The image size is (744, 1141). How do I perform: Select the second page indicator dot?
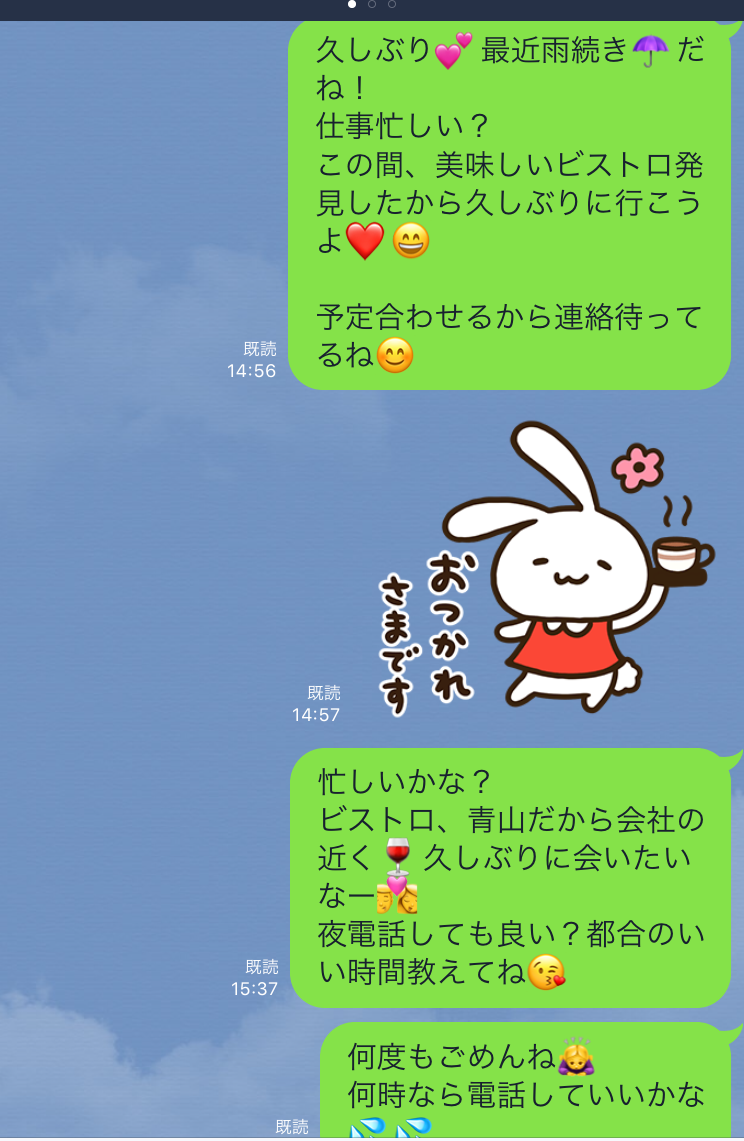point(372,6)
